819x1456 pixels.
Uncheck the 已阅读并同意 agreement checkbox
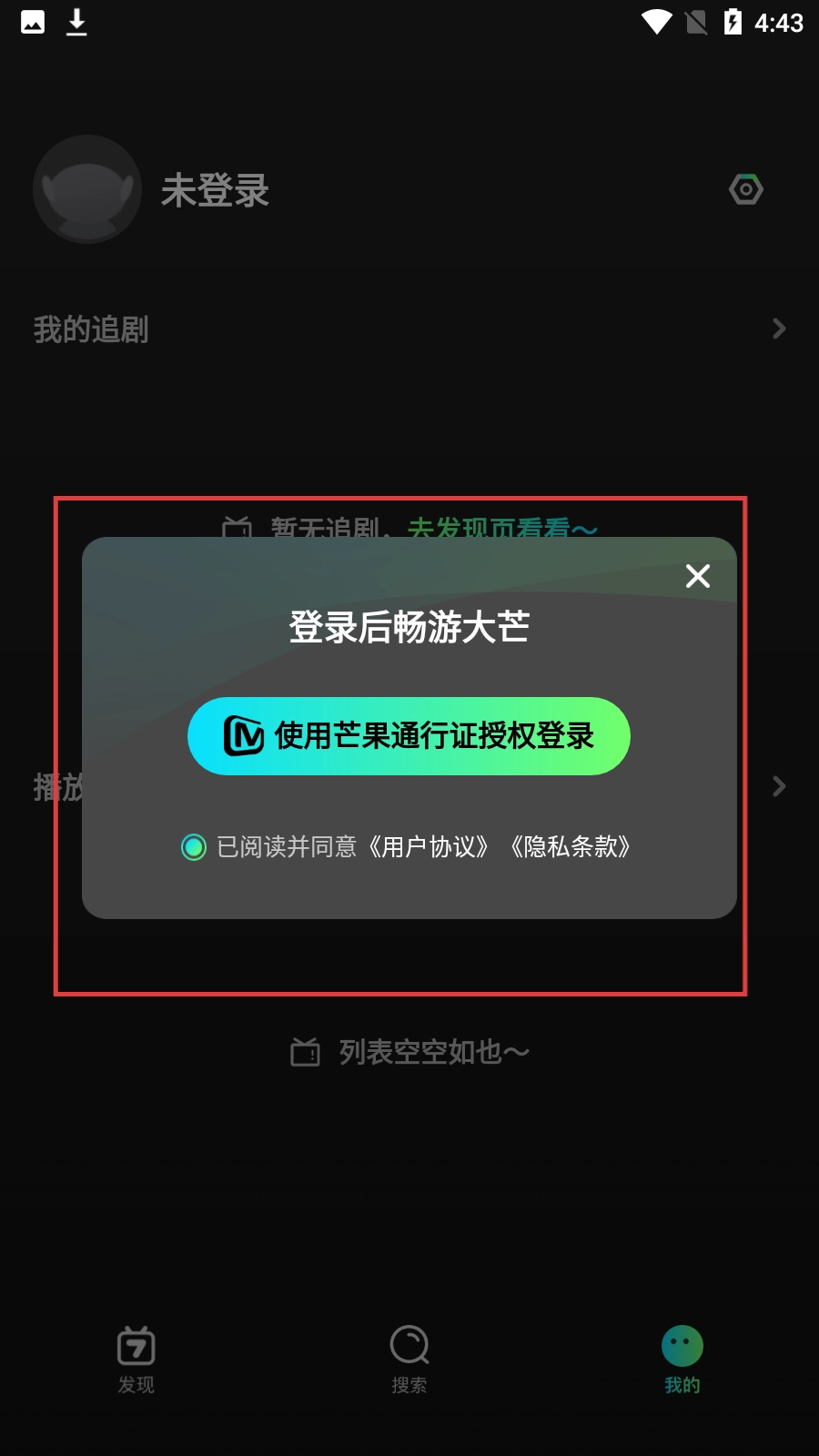(x=194, y=847)
